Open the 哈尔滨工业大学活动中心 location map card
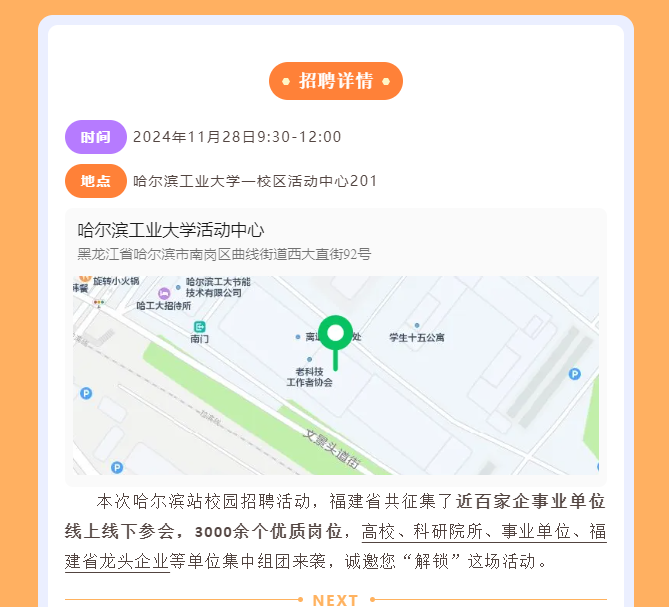 pyautogui.click(x=336, y=346)
